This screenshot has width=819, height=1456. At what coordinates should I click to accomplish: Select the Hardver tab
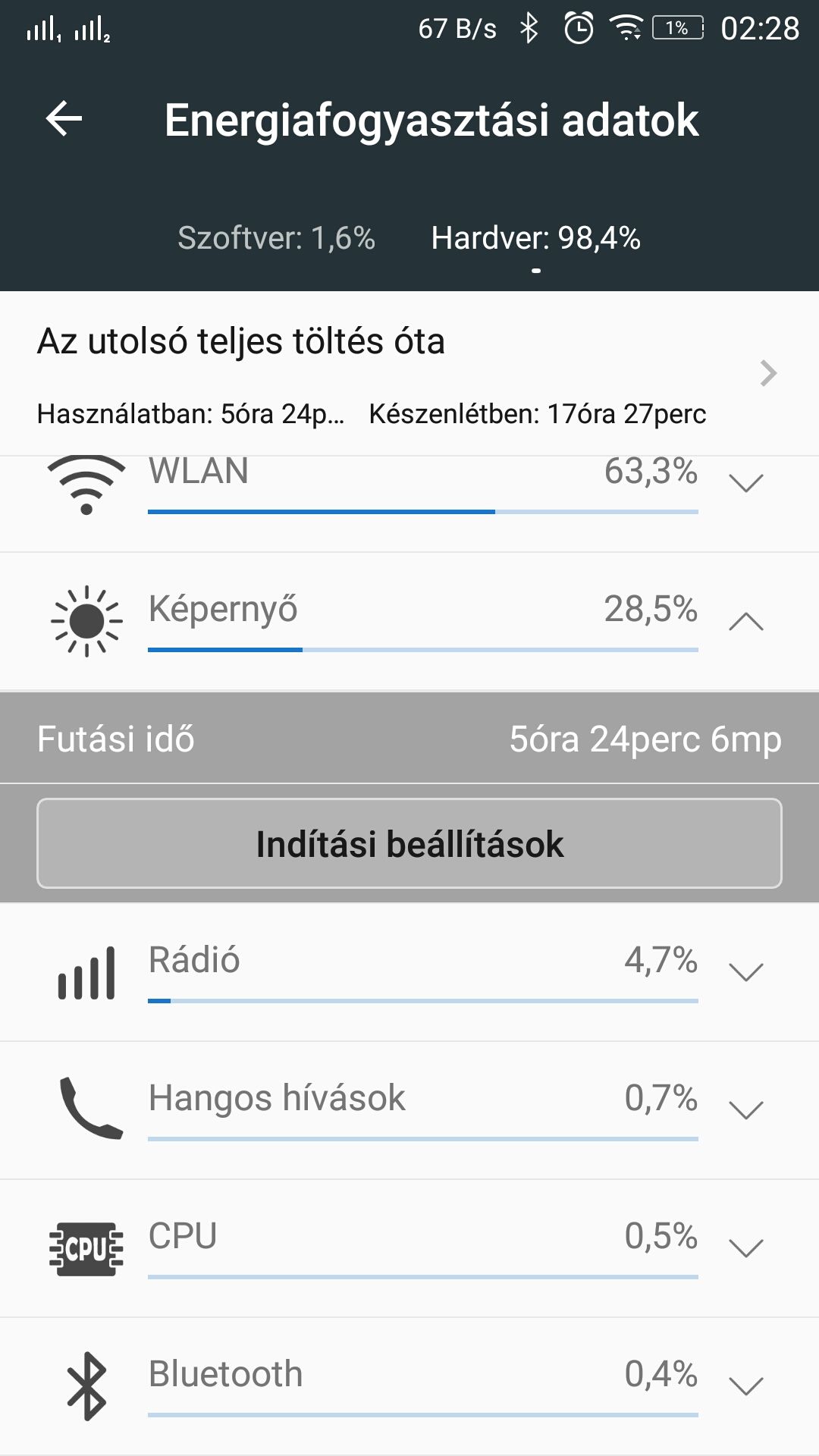point(535,238)
